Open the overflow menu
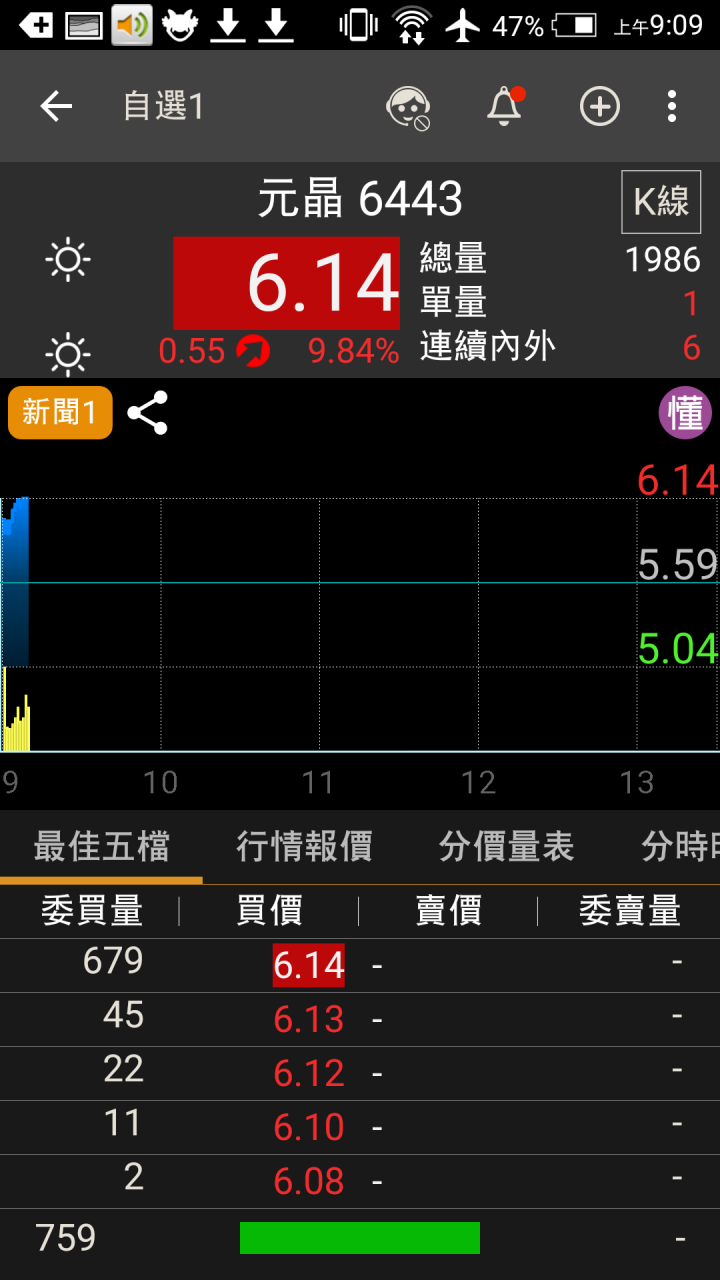Image resolution: width=720 pixels, height=1280 pixels. 672,107
